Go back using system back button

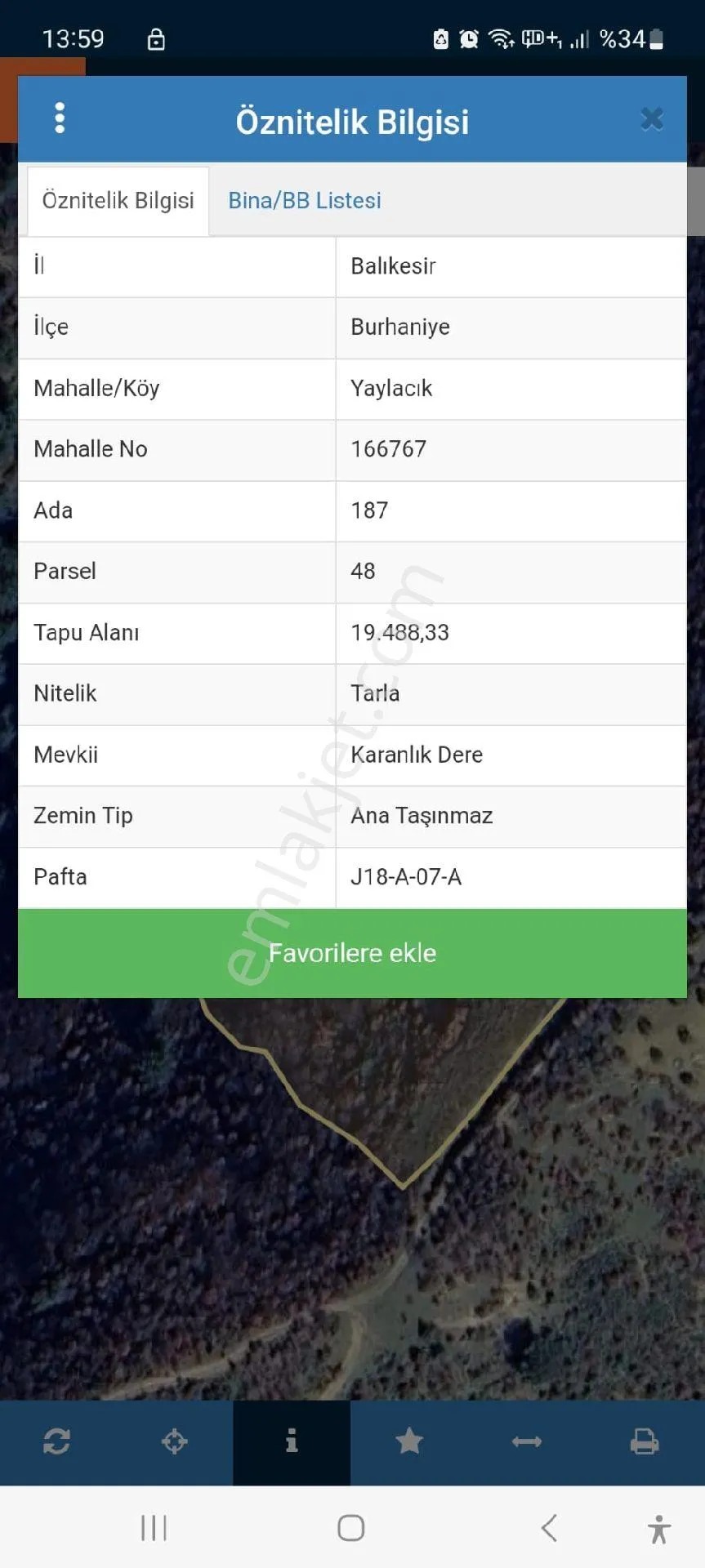click(550, 1527)
